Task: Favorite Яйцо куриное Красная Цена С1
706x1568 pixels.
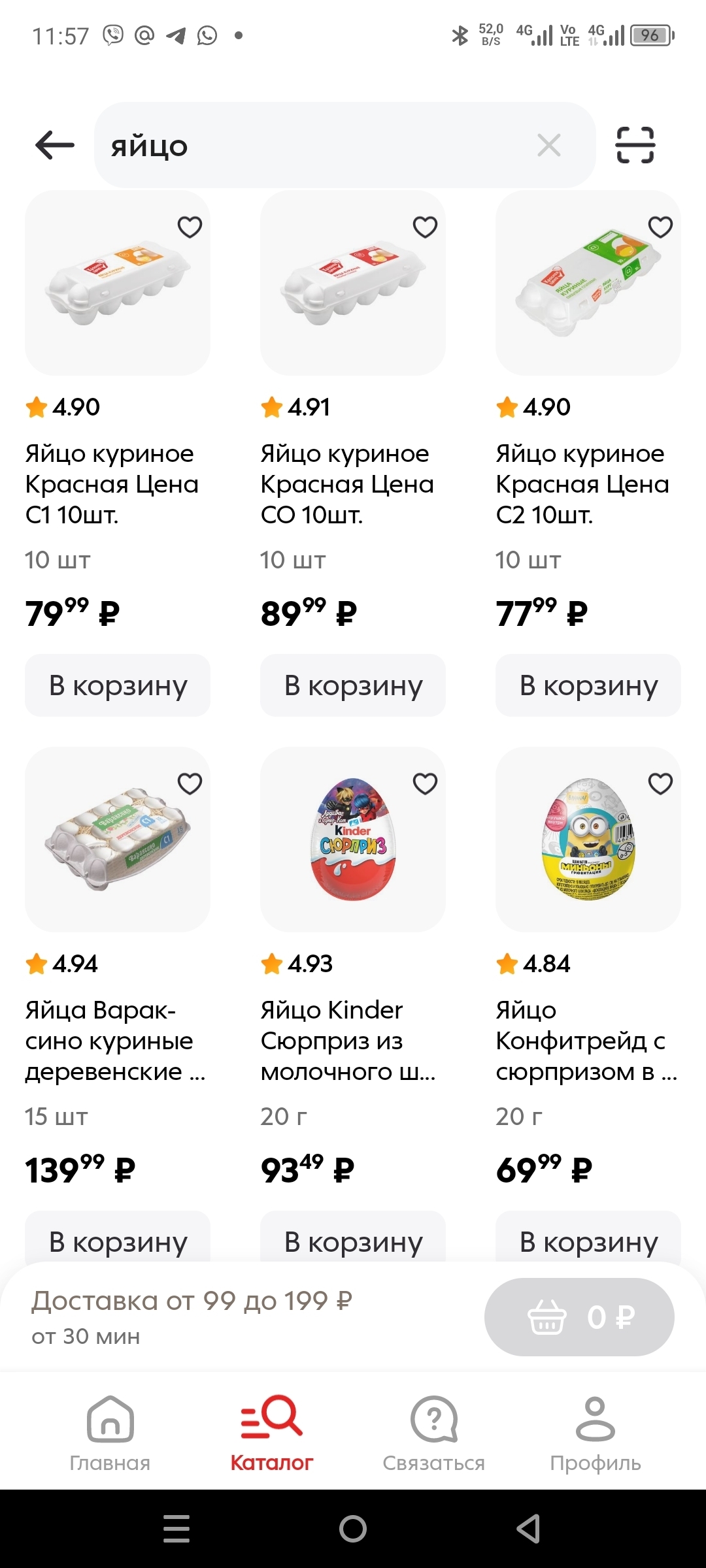Action: (x=190, y=227)
